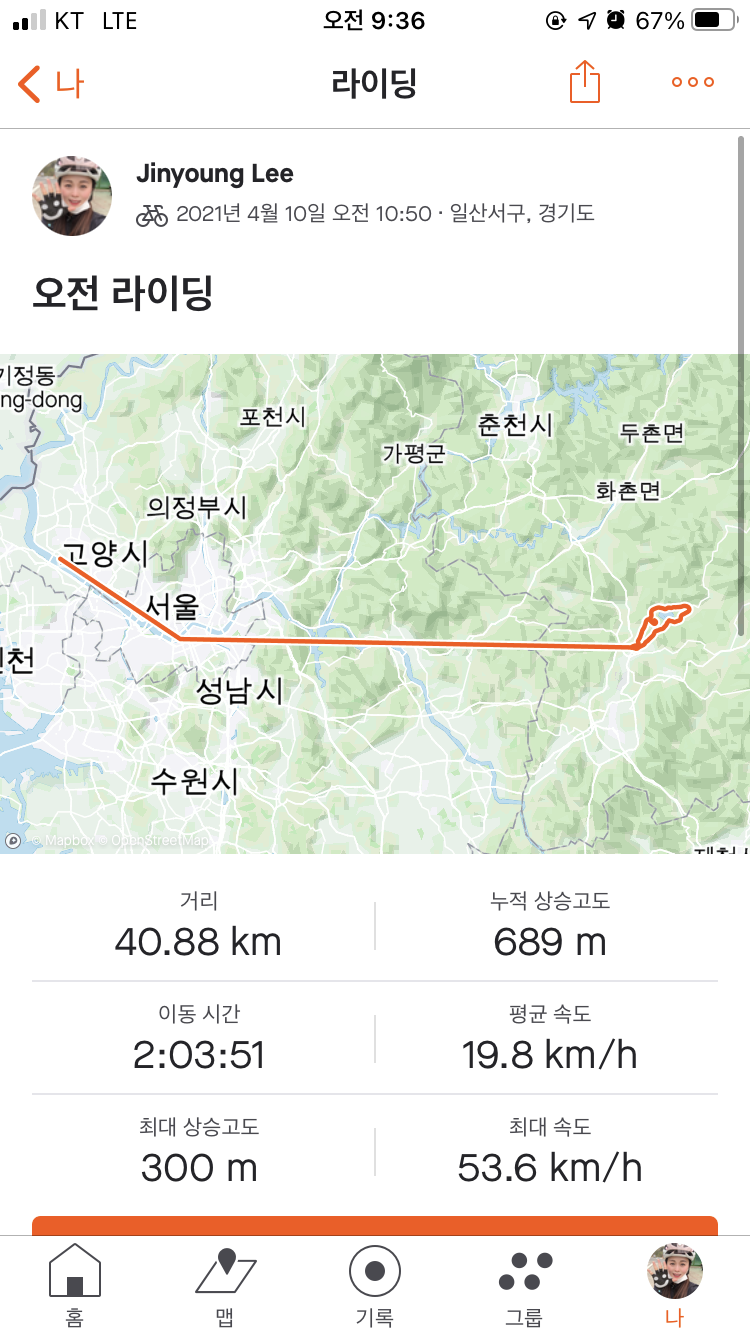Viewport: 750px width, 1334px height.
Task: Go back to the 나 screen
Action: click(x=50, y=84)
